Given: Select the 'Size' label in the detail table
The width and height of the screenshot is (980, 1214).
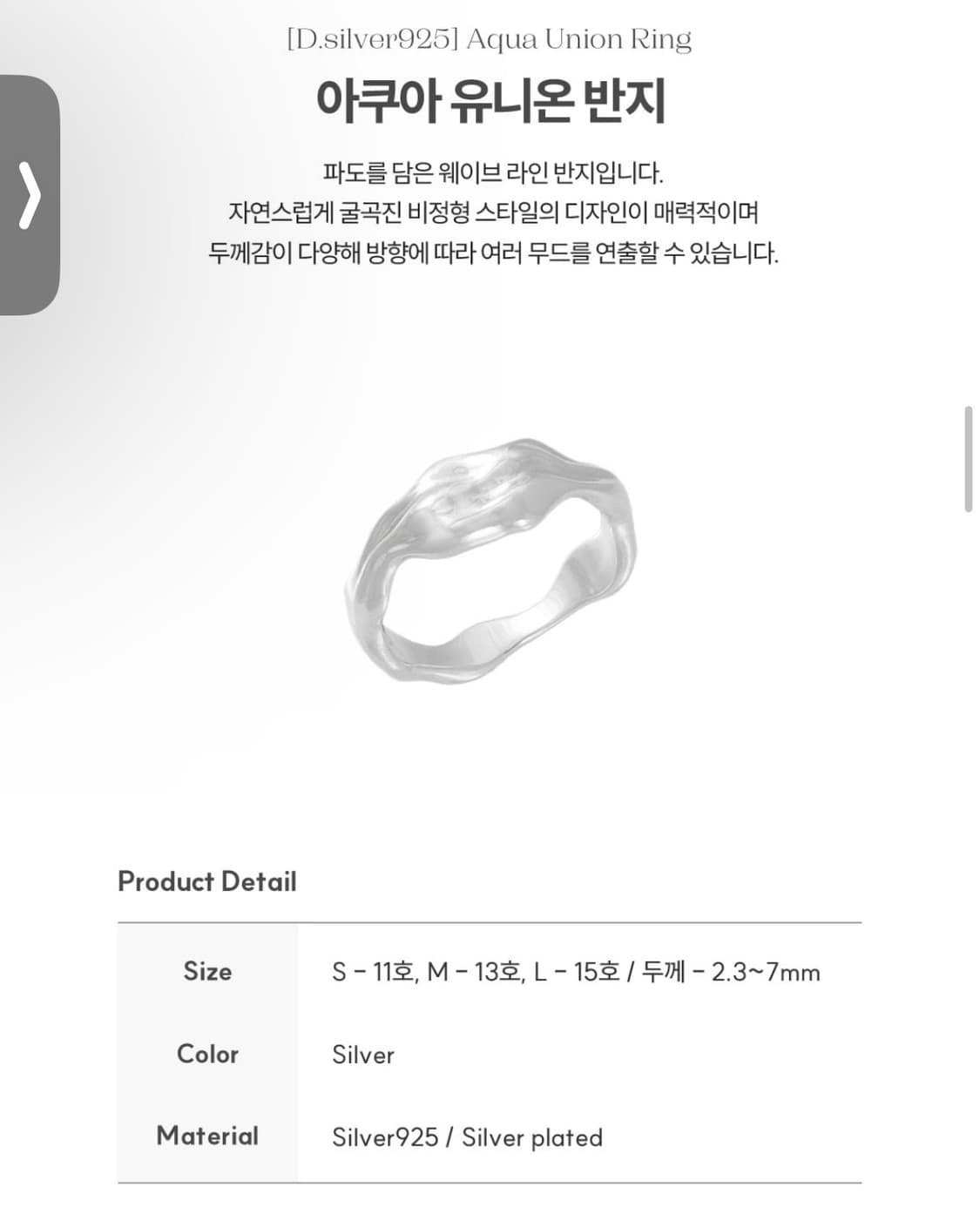Looking at the screenshot, I should [207, 973].
